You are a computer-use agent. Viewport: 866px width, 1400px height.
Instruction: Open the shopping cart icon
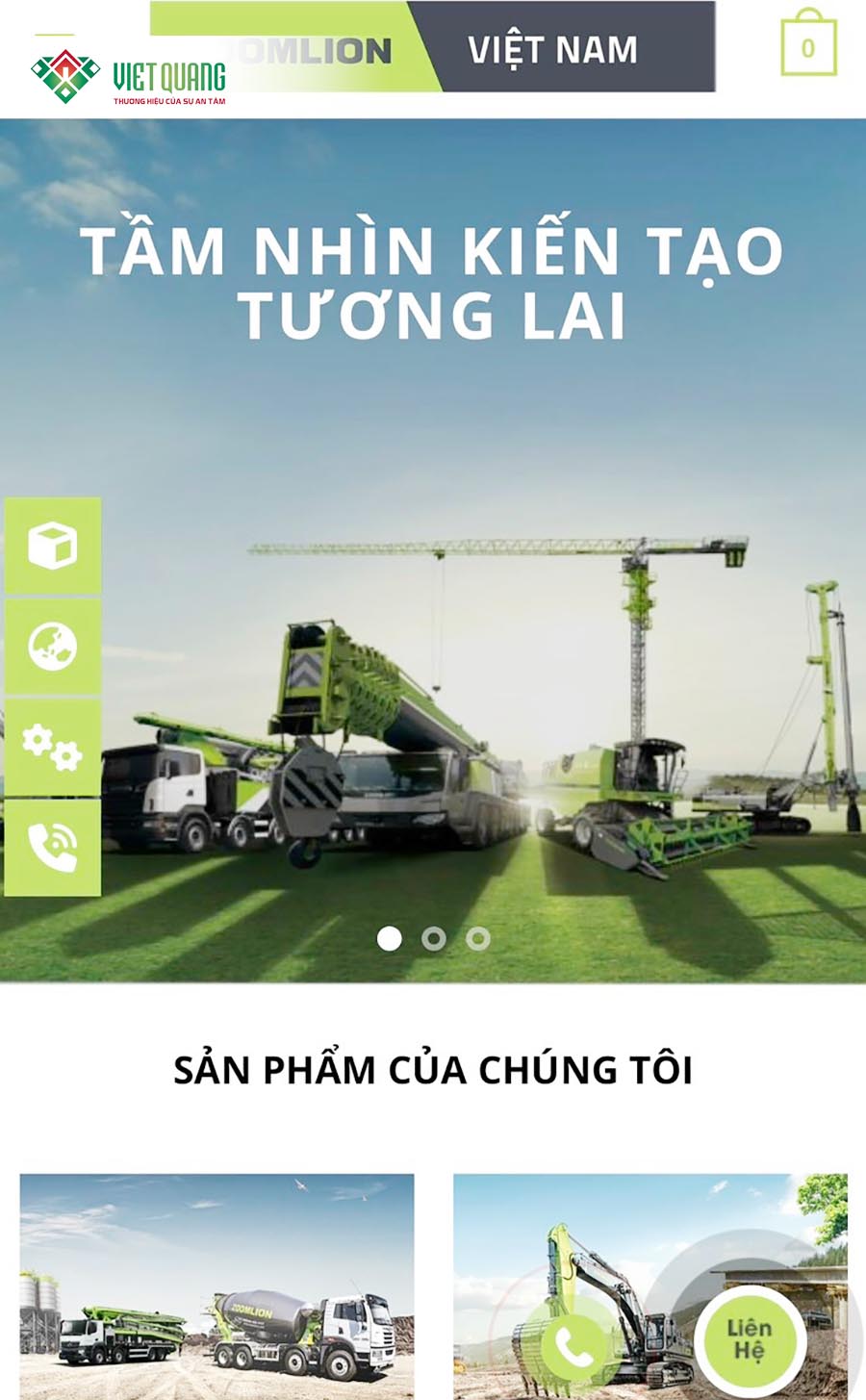coord(808,43)
